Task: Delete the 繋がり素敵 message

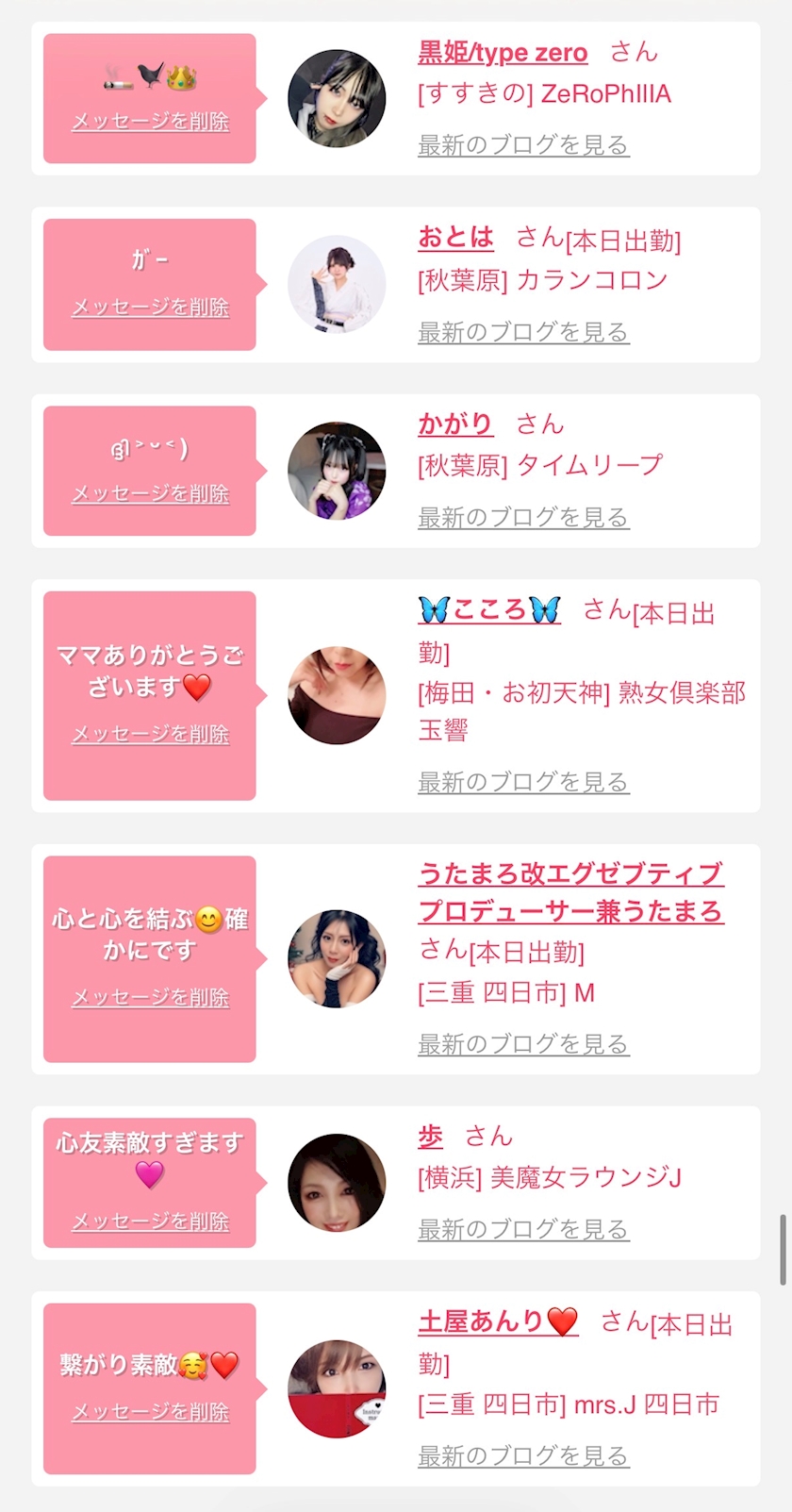Action: [x=150, y=1412]
